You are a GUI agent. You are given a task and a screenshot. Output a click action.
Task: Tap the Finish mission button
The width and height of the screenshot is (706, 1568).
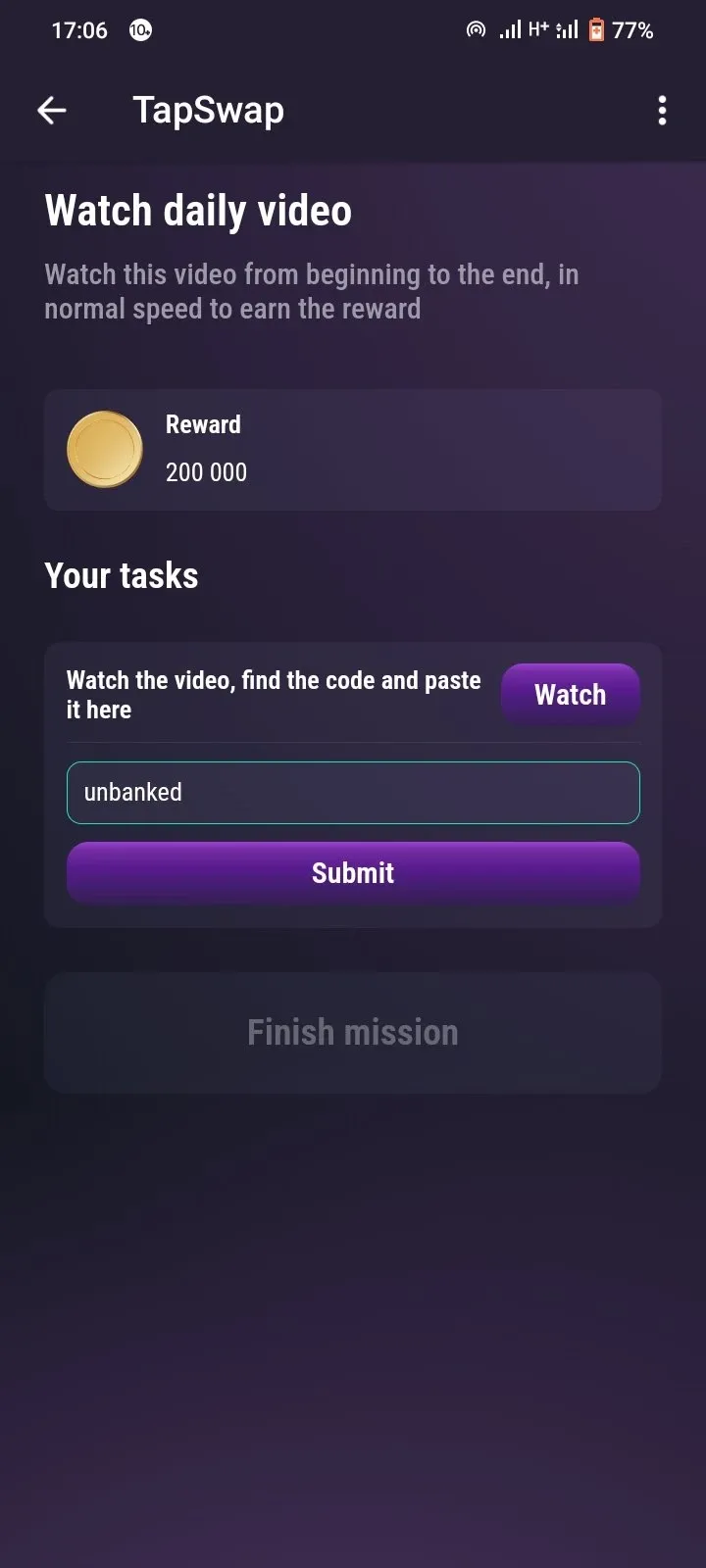pos(353,1032)
